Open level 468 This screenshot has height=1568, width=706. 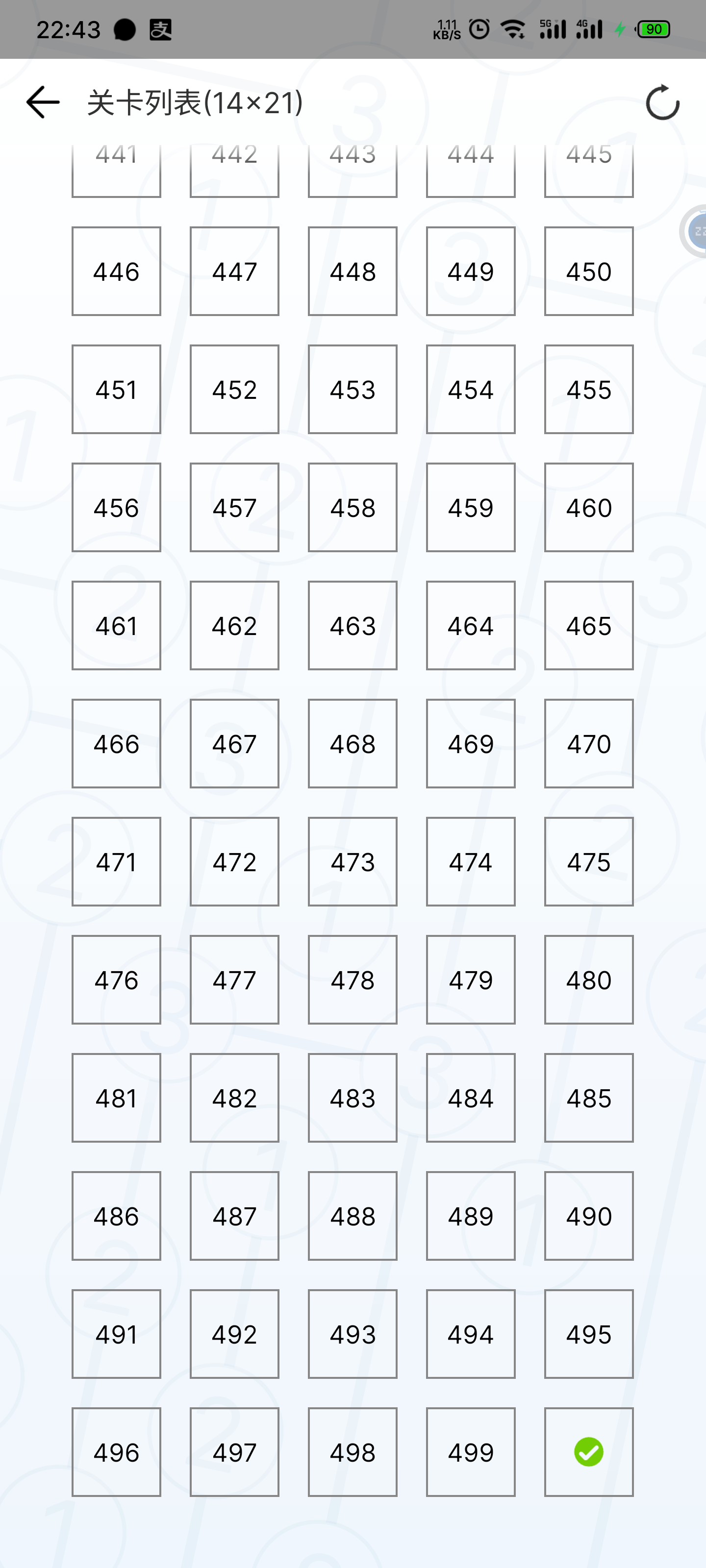(x=353, y=744)
